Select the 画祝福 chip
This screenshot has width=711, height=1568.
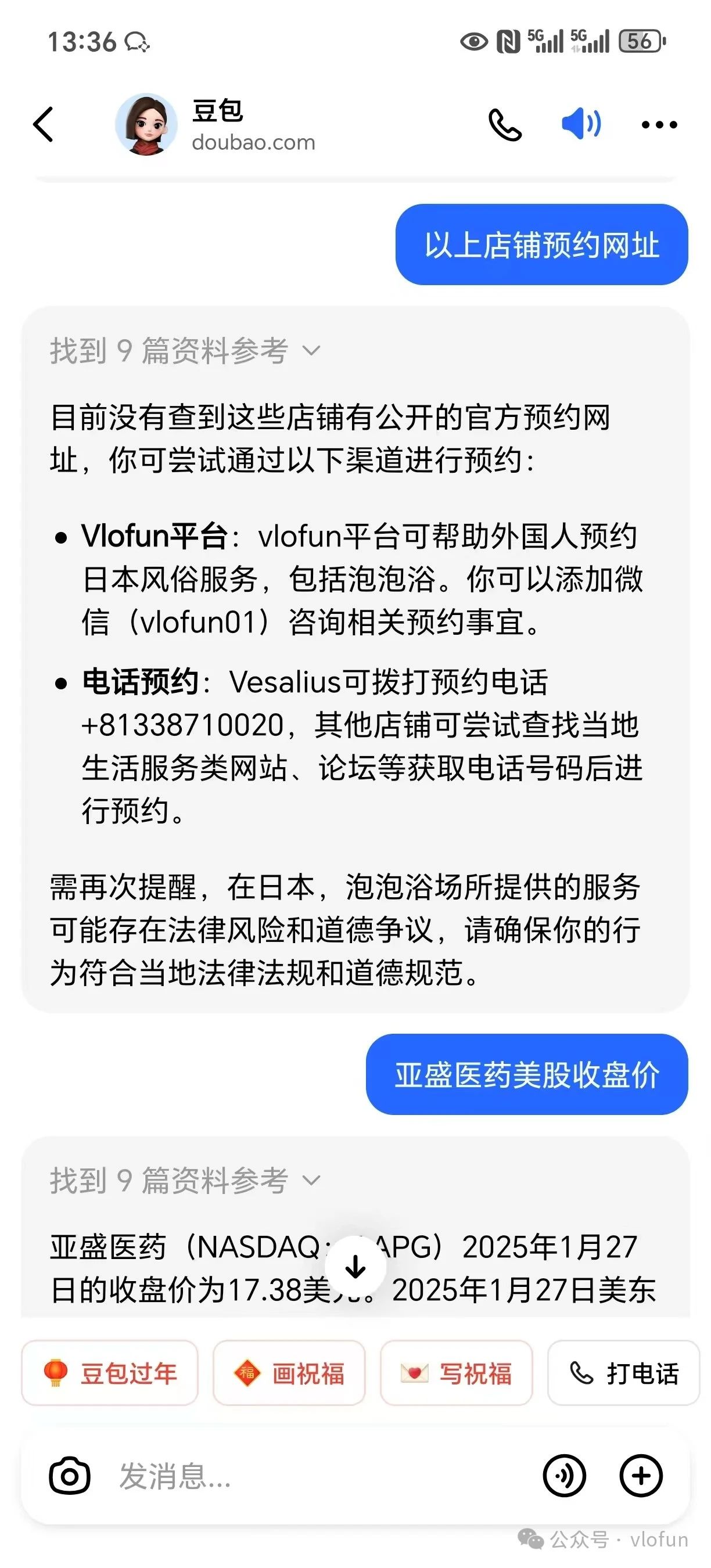click(x=289, y=1373)
